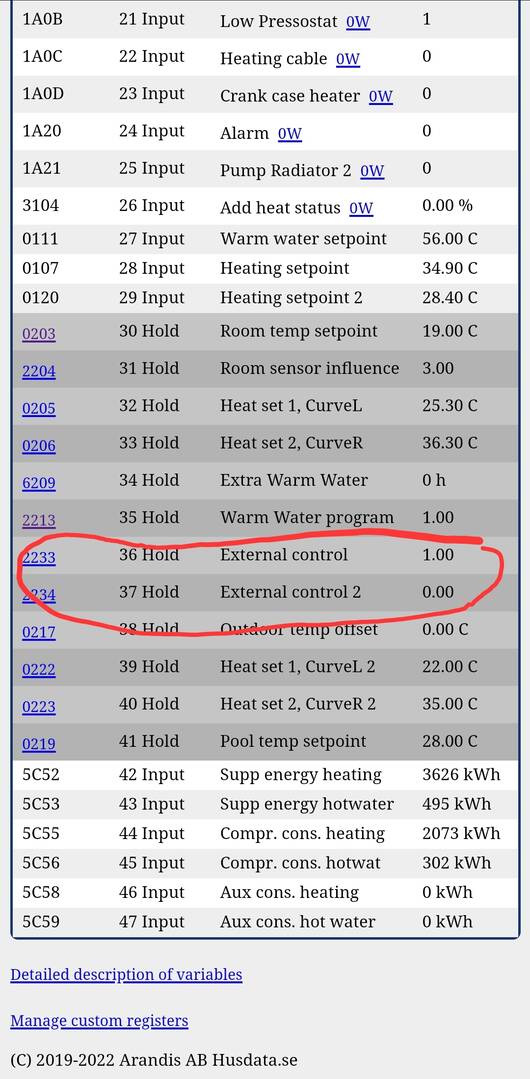Open register 2233 External control
Image resolution: width=530 pixels, height=1079 pixels.
pyautogui.click(x=39, y=557)
